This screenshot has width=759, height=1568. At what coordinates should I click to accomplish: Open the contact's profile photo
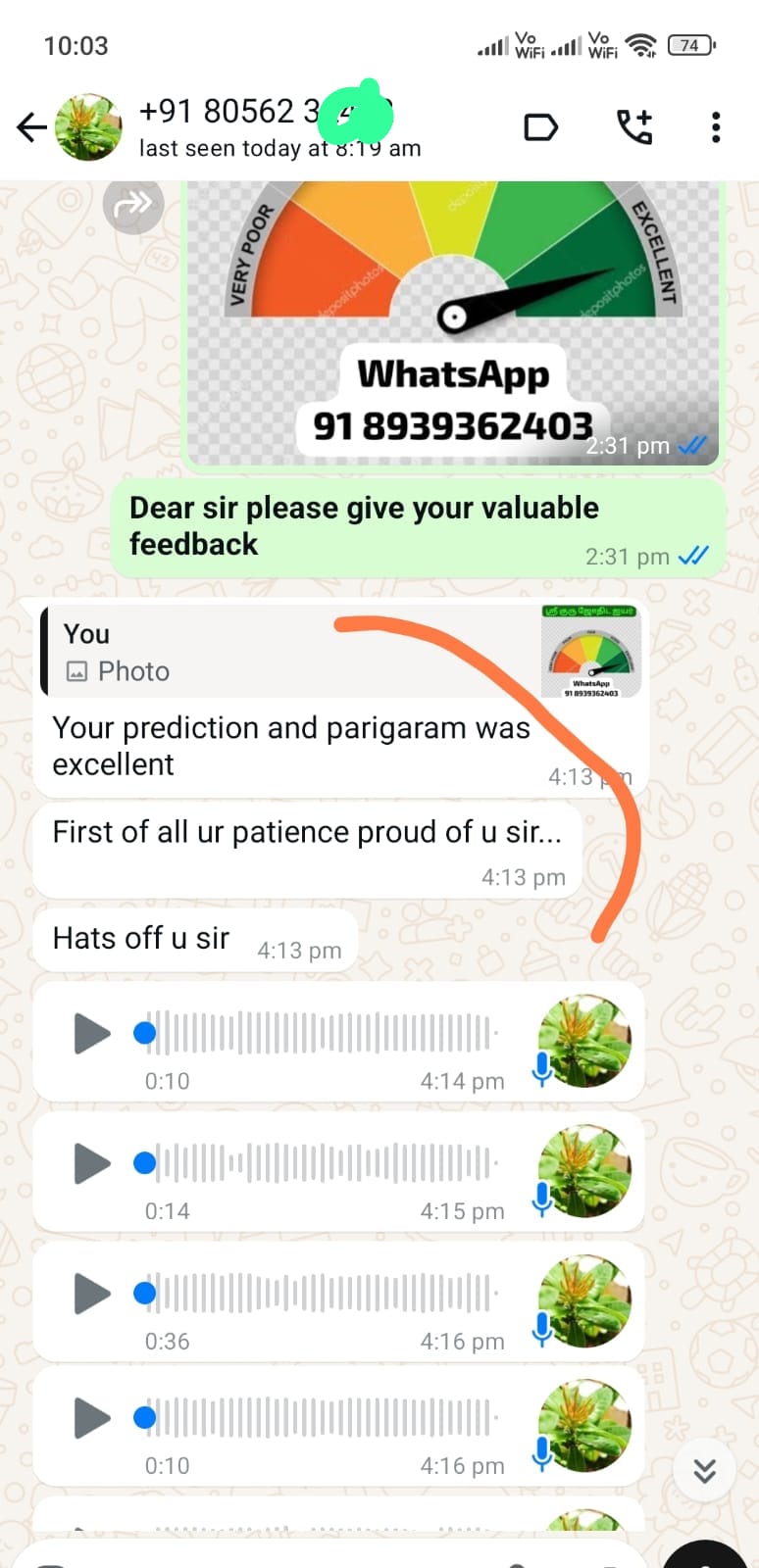point(88,127)
